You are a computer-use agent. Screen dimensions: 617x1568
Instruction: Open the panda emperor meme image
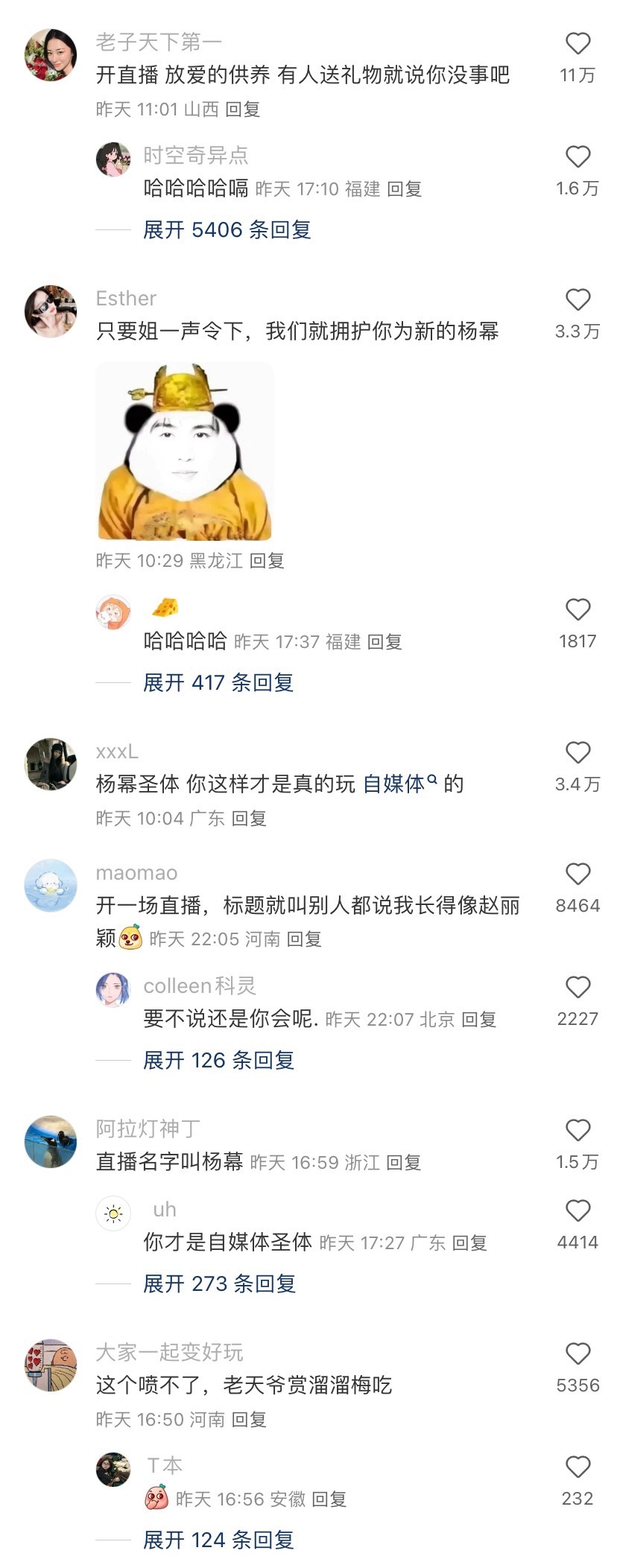pyautogui.click(x=185, y=451)
